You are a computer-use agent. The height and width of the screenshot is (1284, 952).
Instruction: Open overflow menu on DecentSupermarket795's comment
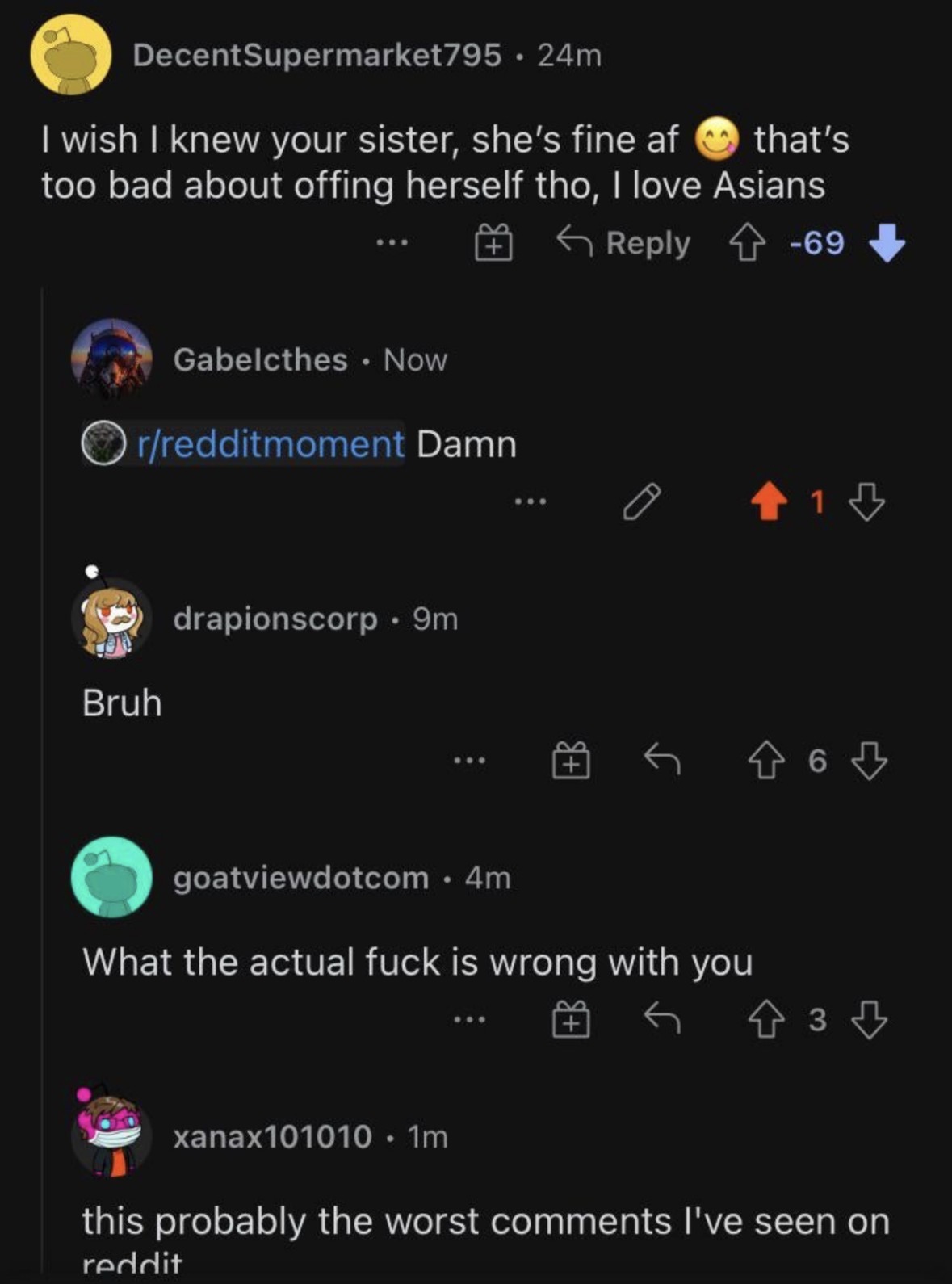(392, 242)
